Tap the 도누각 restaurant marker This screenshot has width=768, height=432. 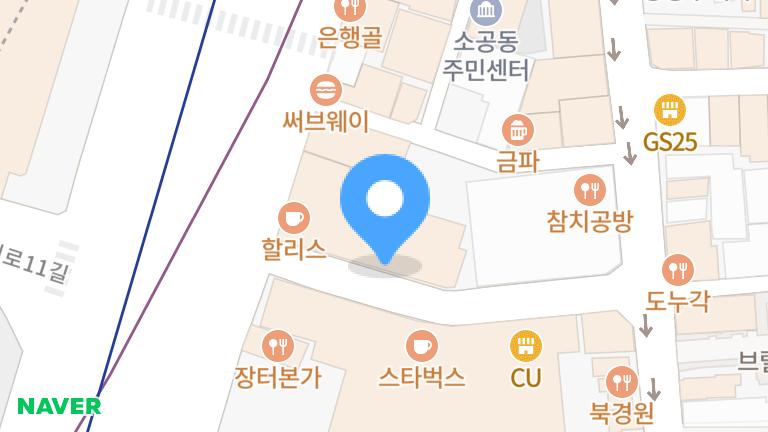click(677, 269)
